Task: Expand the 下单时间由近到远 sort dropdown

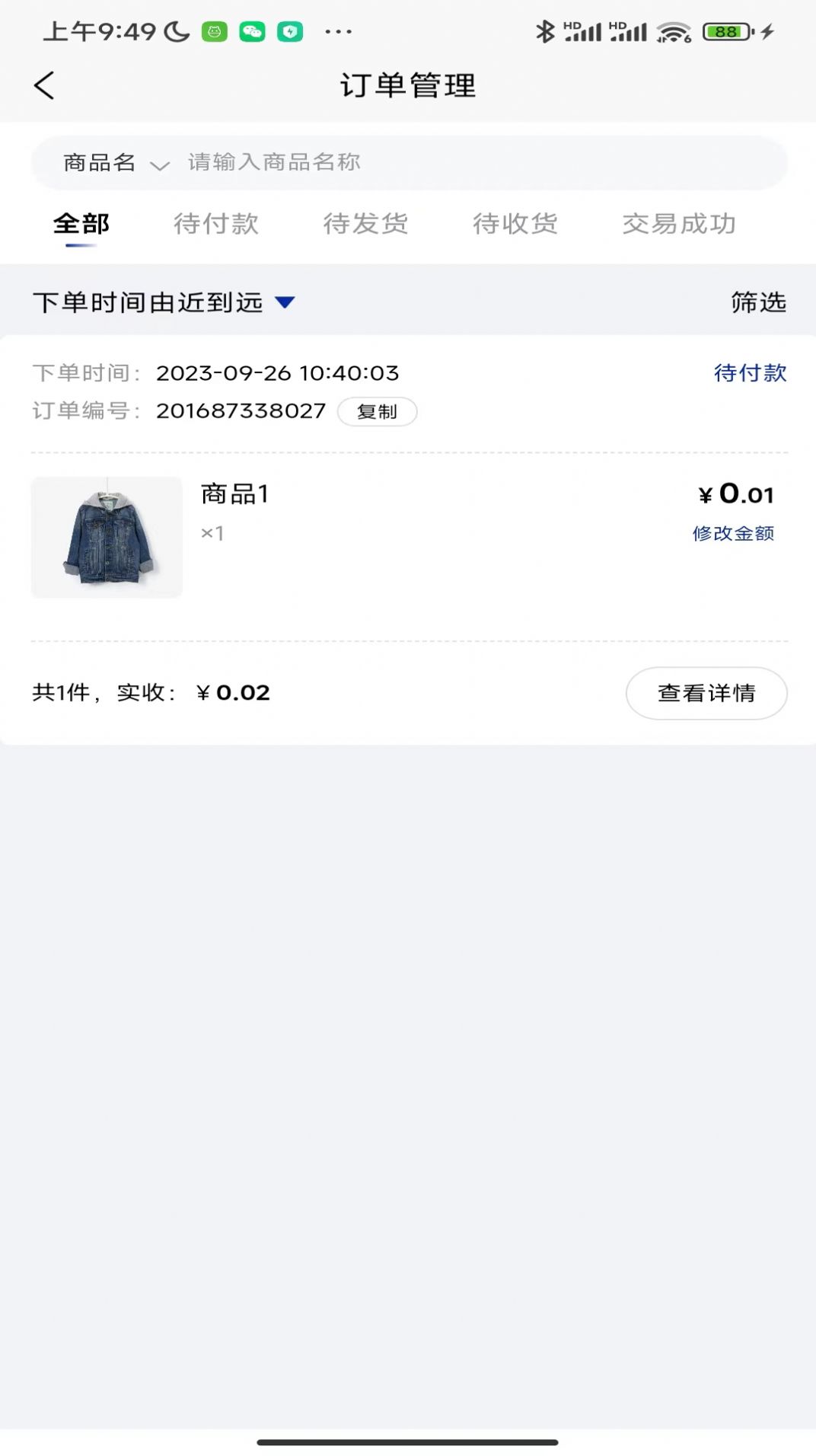Action: pos(164,302)
